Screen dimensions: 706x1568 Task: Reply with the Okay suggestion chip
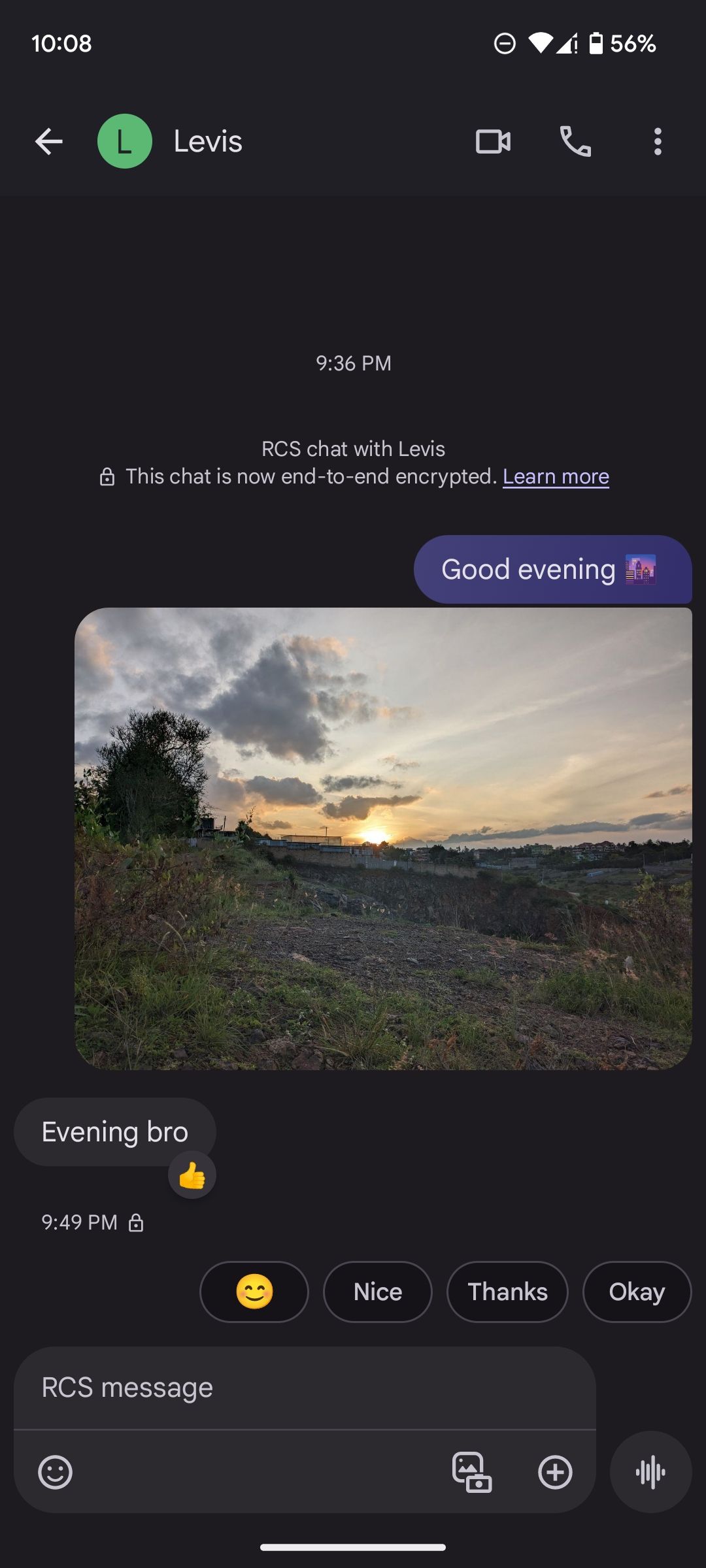(637, 1292)
